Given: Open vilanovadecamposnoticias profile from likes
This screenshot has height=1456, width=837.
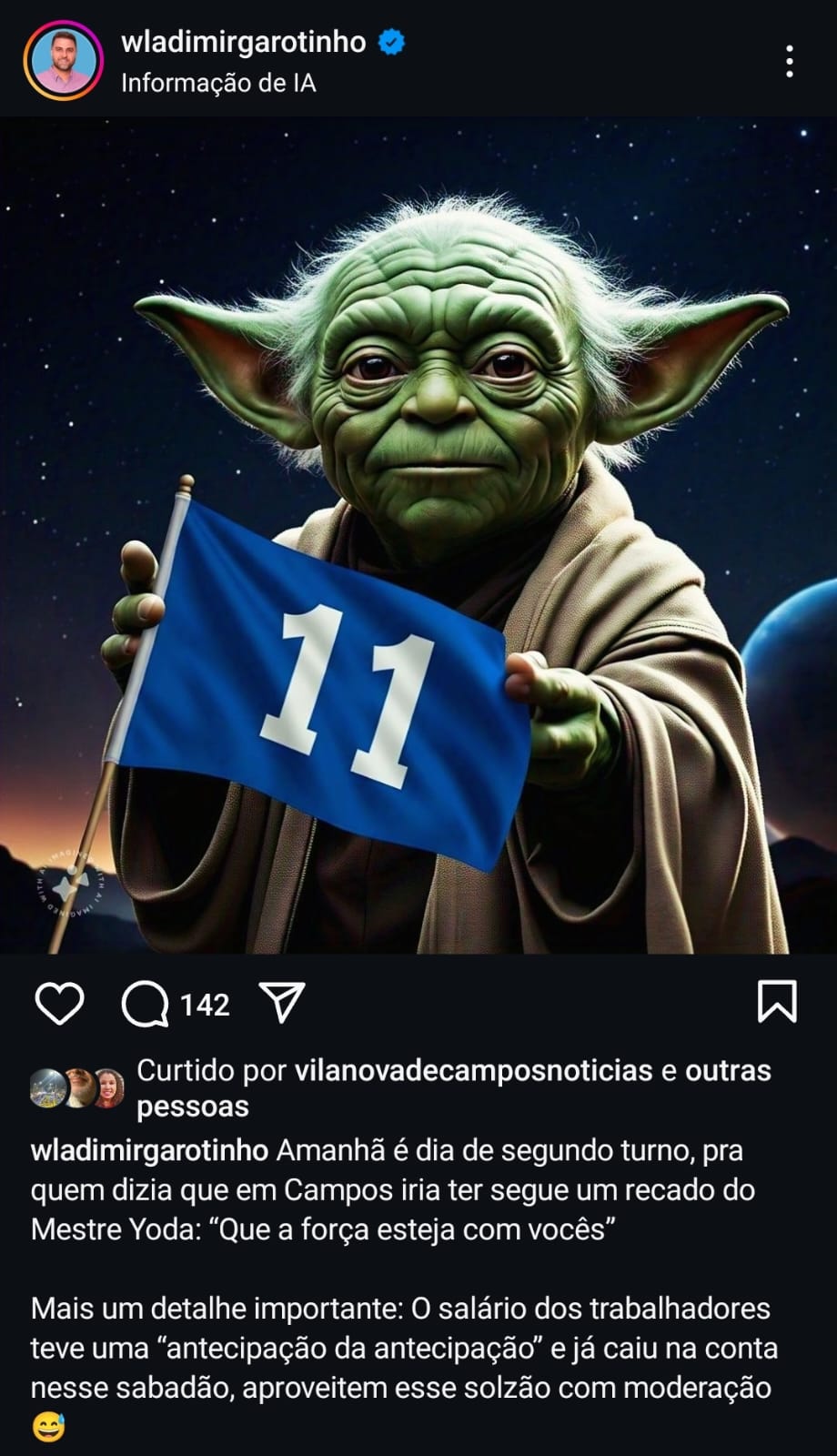Looking at the screenshot, I should point(473,1071).
